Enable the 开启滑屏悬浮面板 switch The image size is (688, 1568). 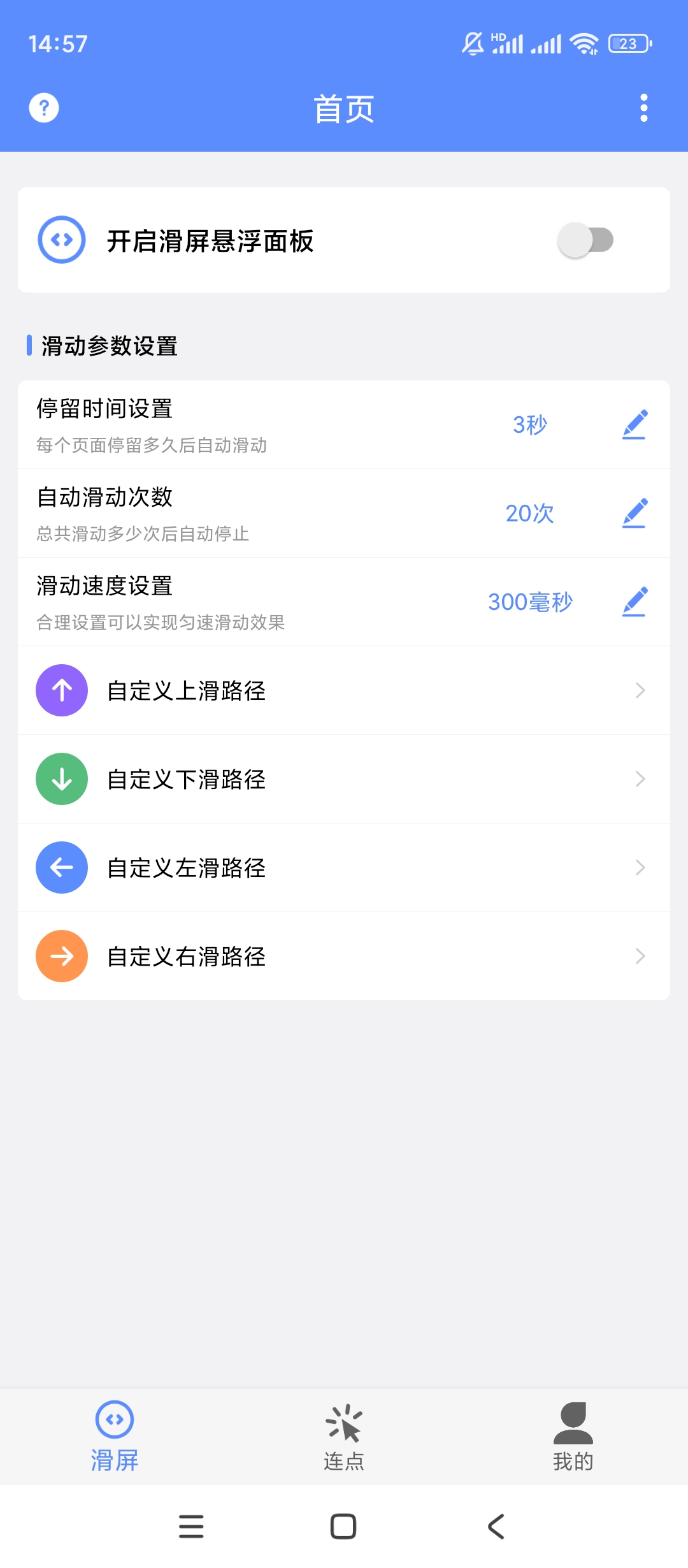(585, 240)
